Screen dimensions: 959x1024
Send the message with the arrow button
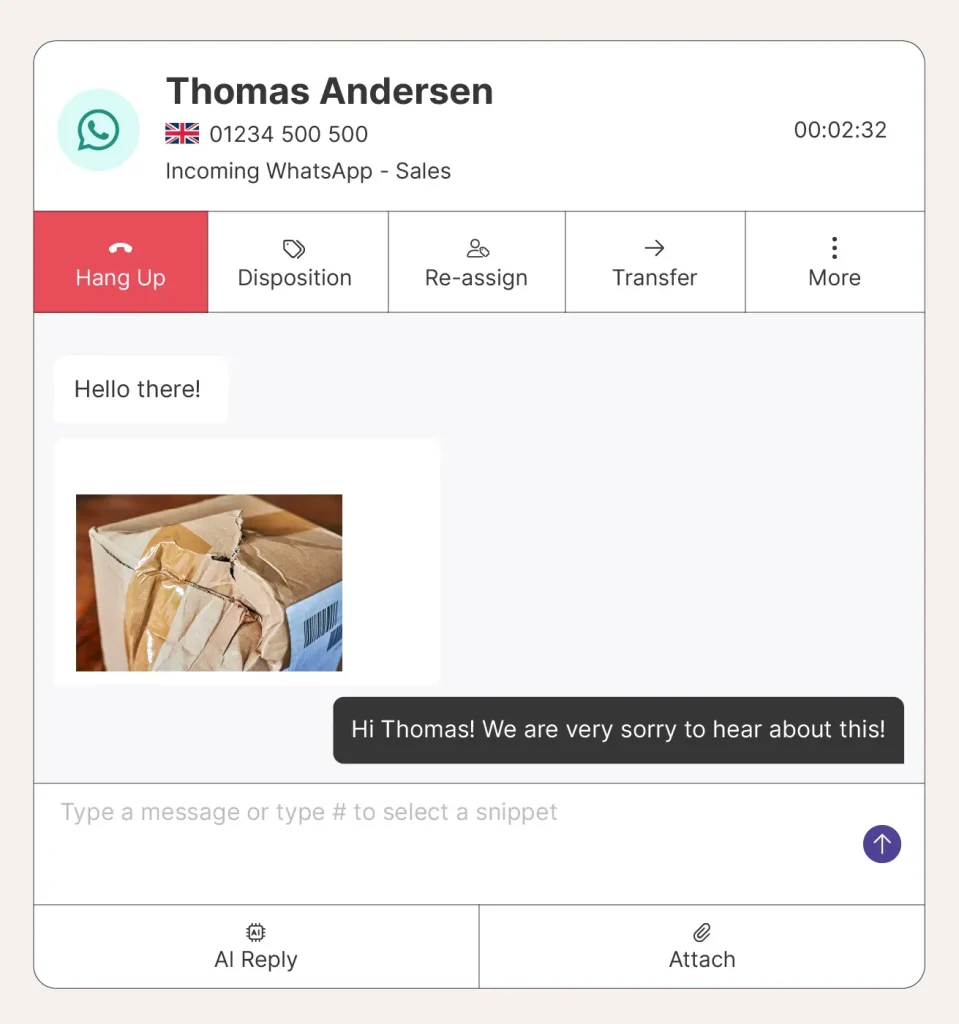(x=881, y=844)
